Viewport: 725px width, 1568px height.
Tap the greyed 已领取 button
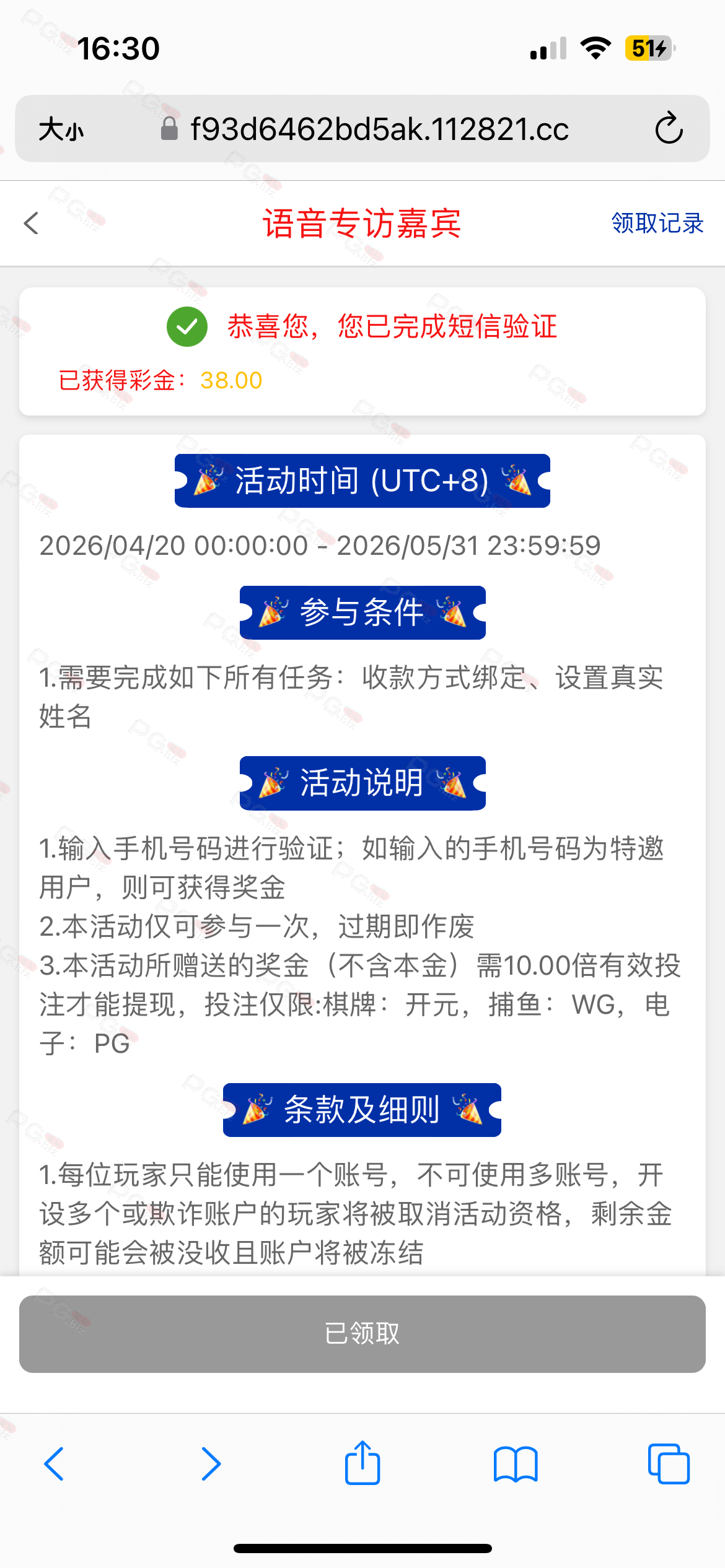click(x=362, y=1333)
